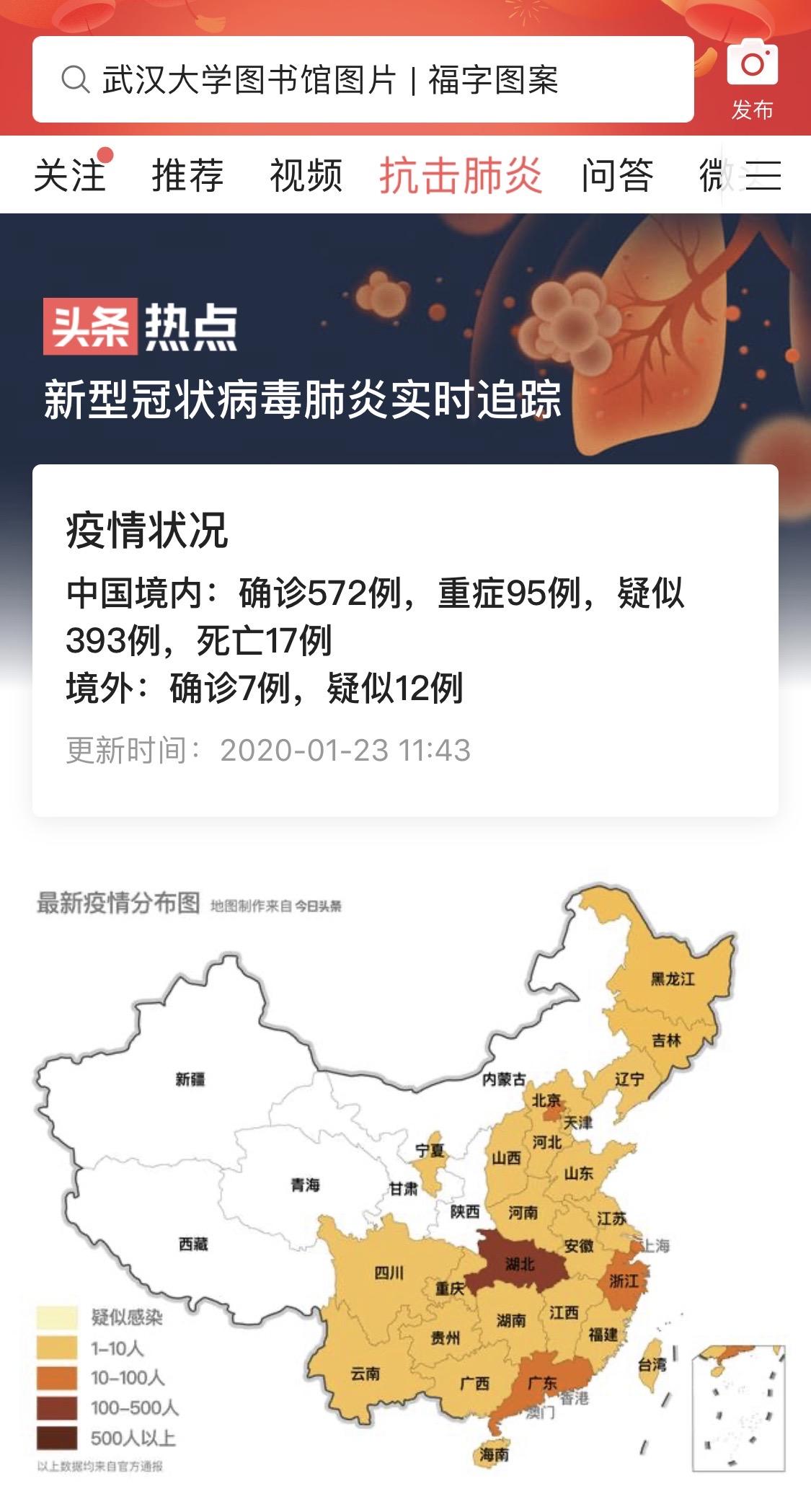Select the 抗击肺炎 tab

[x=461, y=175]
